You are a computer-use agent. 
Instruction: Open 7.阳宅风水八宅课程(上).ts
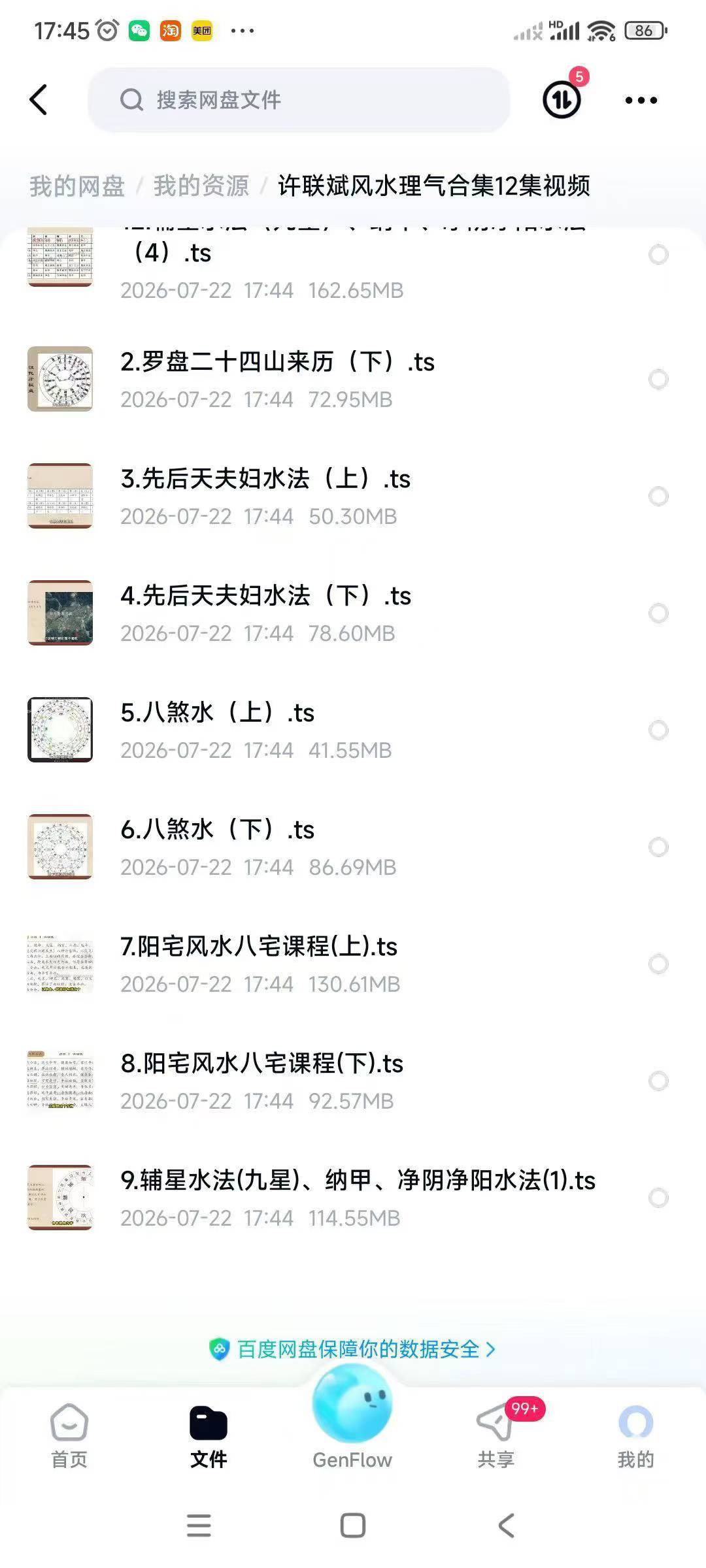(x=353, y=964)
